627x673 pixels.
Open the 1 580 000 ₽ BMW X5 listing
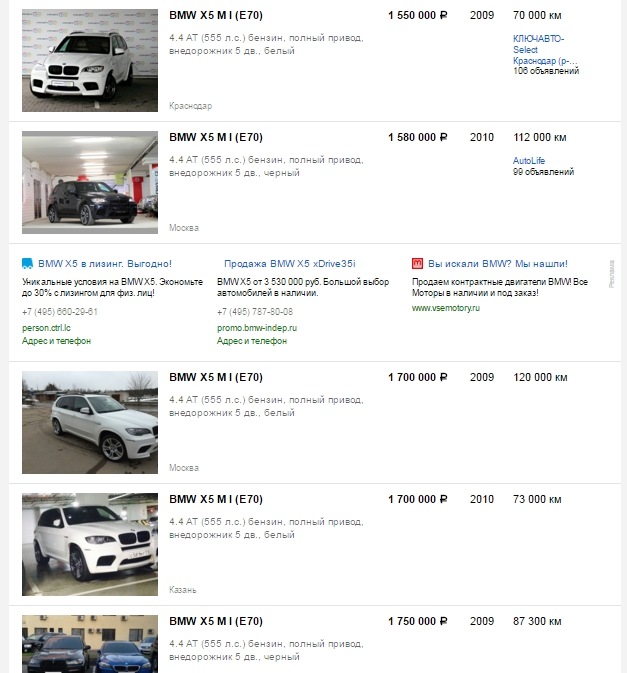tap(216, 138)
